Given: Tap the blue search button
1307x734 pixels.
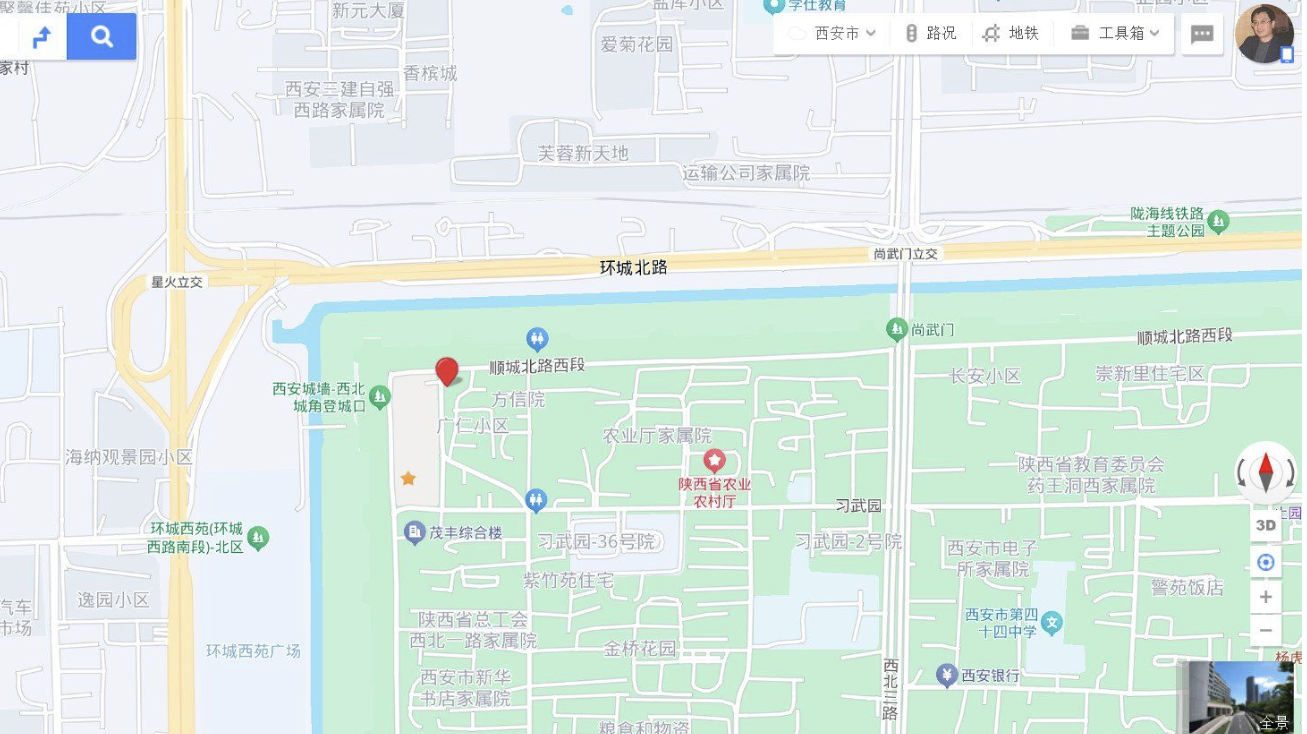Looking at the screenshot, I should 101,37.
